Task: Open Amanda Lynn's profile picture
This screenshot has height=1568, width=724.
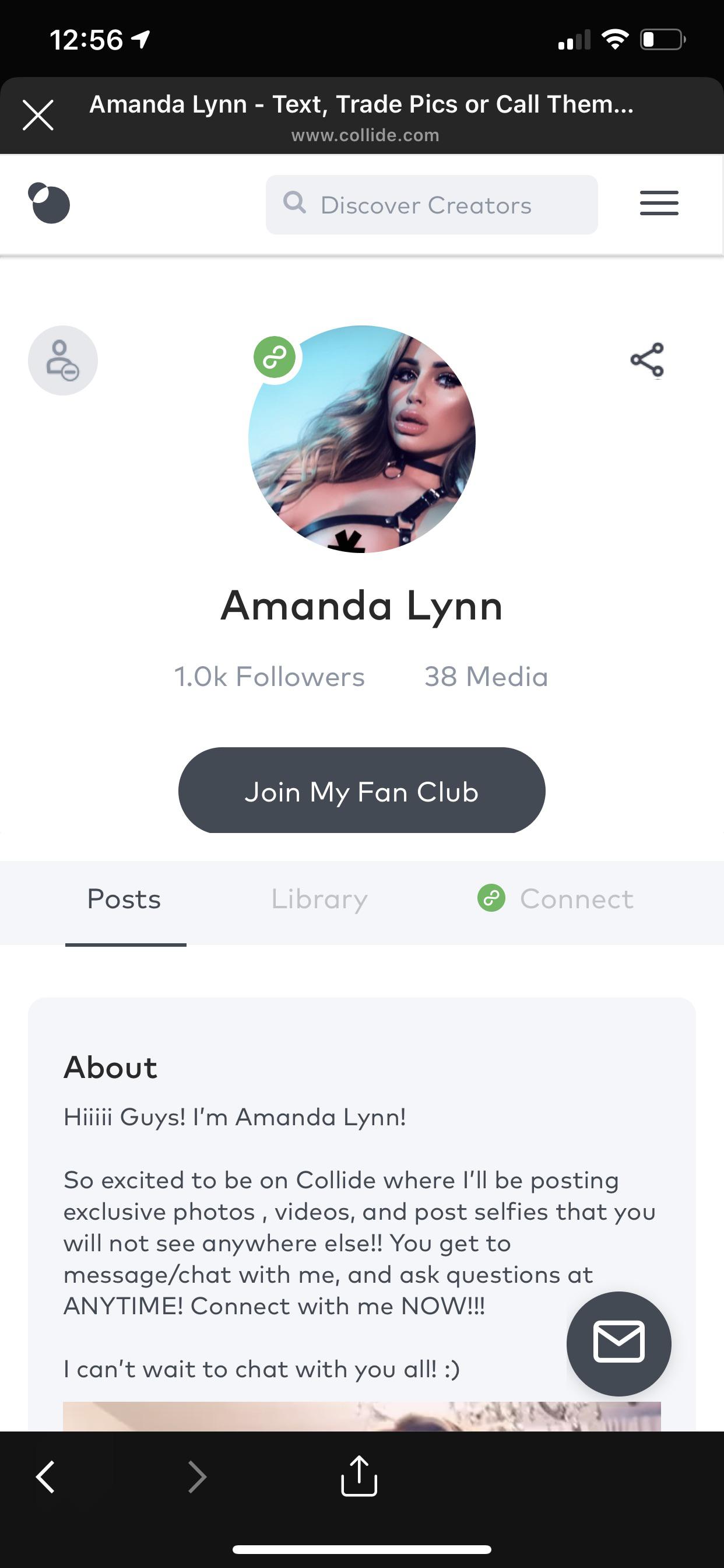Action: click(x=362, y=439)
